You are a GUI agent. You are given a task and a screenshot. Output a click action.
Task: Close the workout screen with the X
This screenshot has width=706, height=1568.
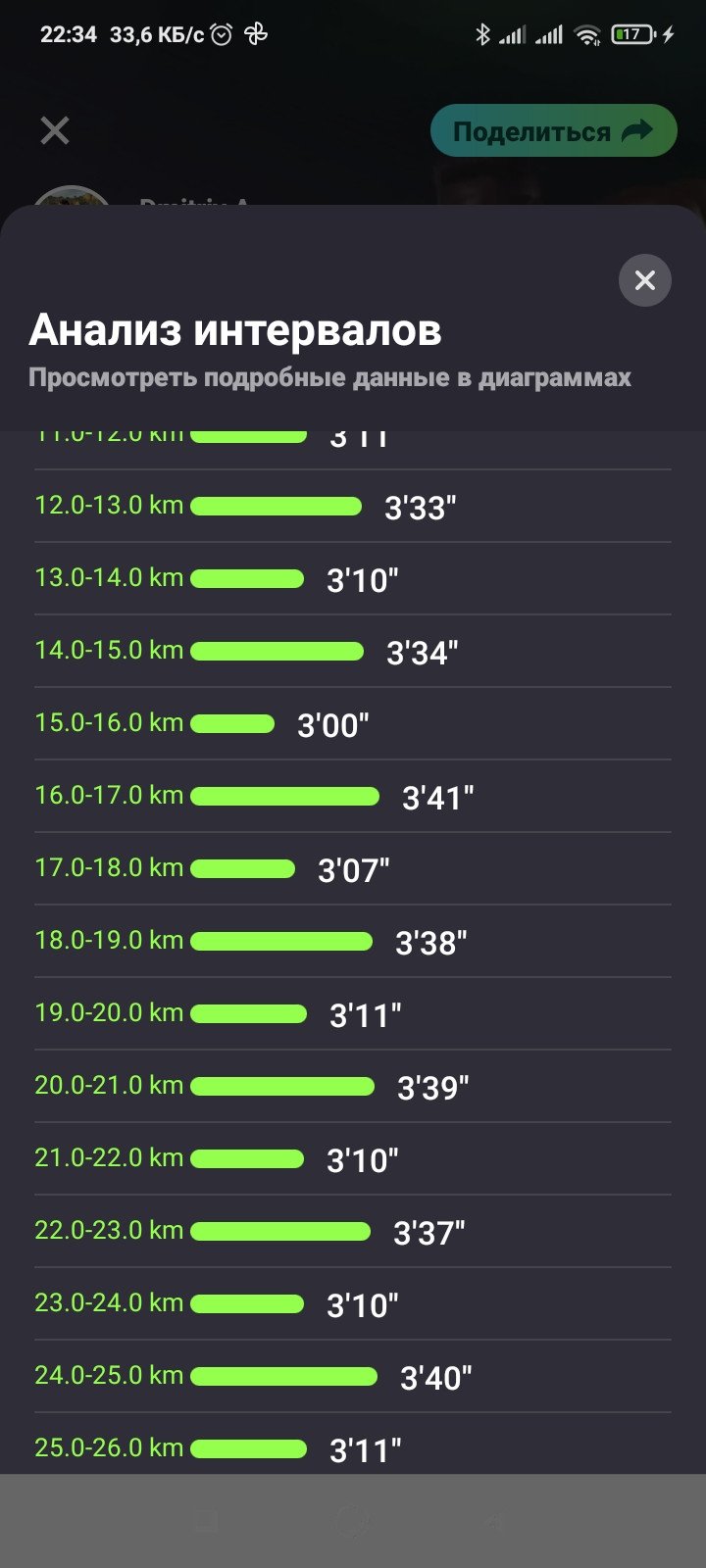pyautogui.click(x=55, y=130)
